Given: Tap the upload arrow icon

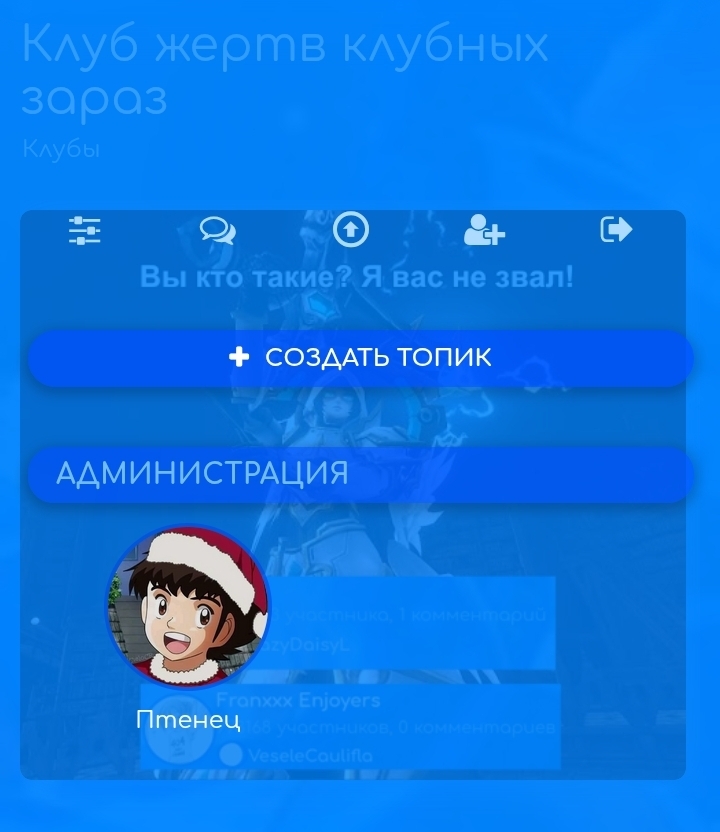Looking at the screenshot, I should tap(350, 230).
